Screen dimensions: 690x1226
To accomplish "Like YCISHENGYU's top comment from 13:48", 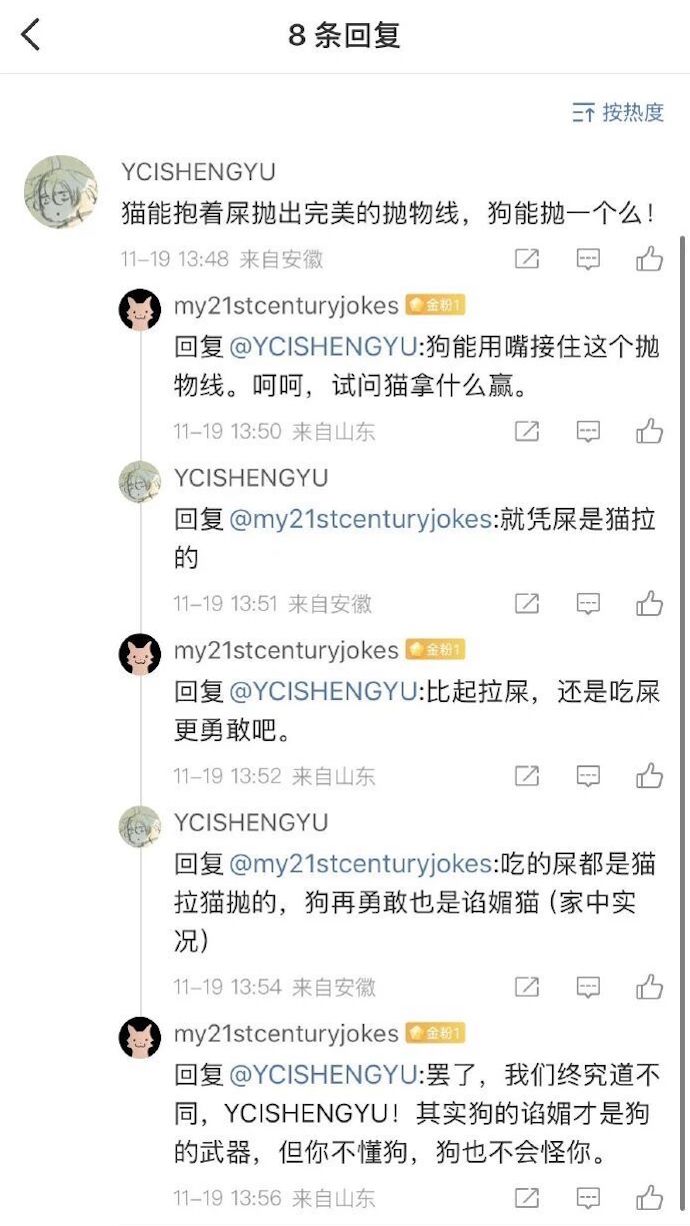I will (649, 259).
